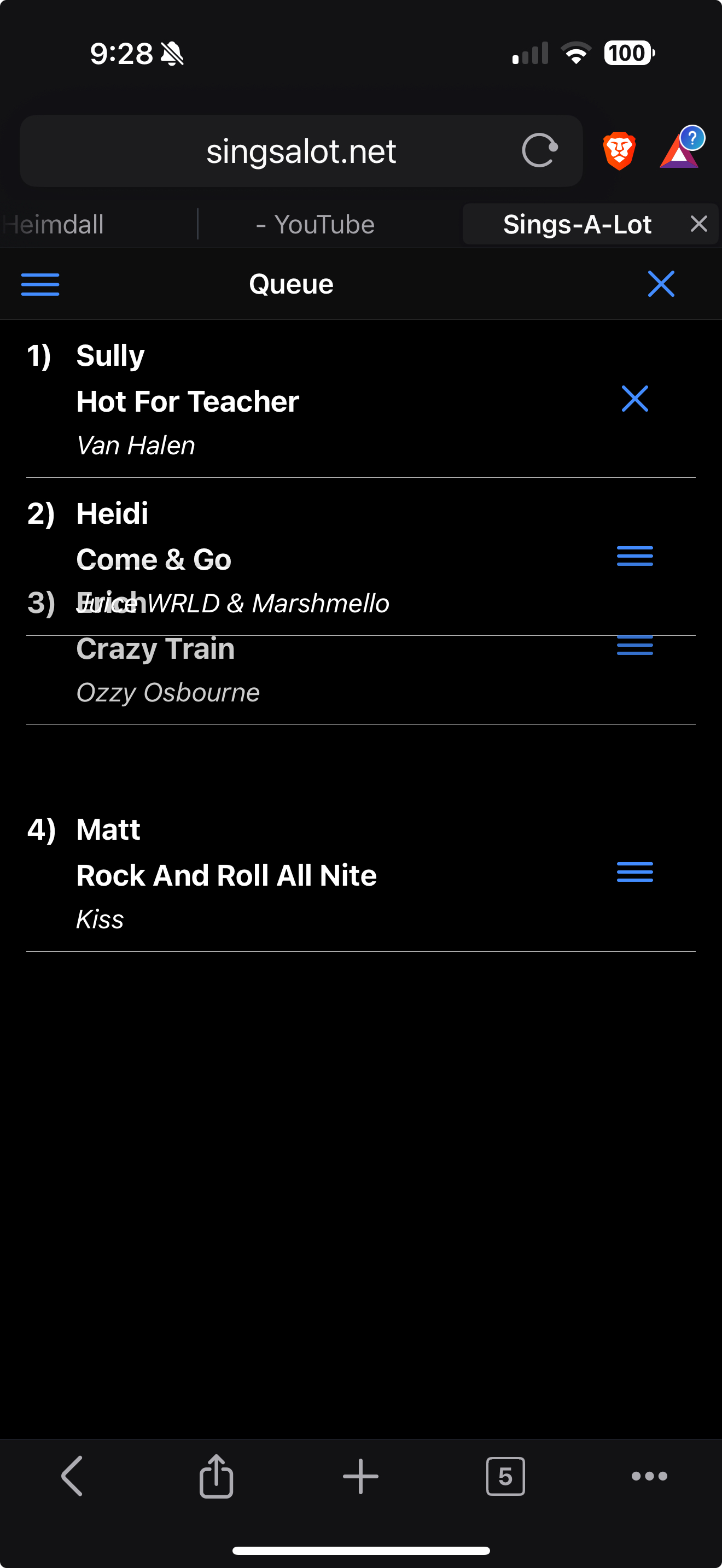The image size is (722, 1568).
Task: Remove Sully's Hot For Teacher from queue
Action: click(634, 399)
